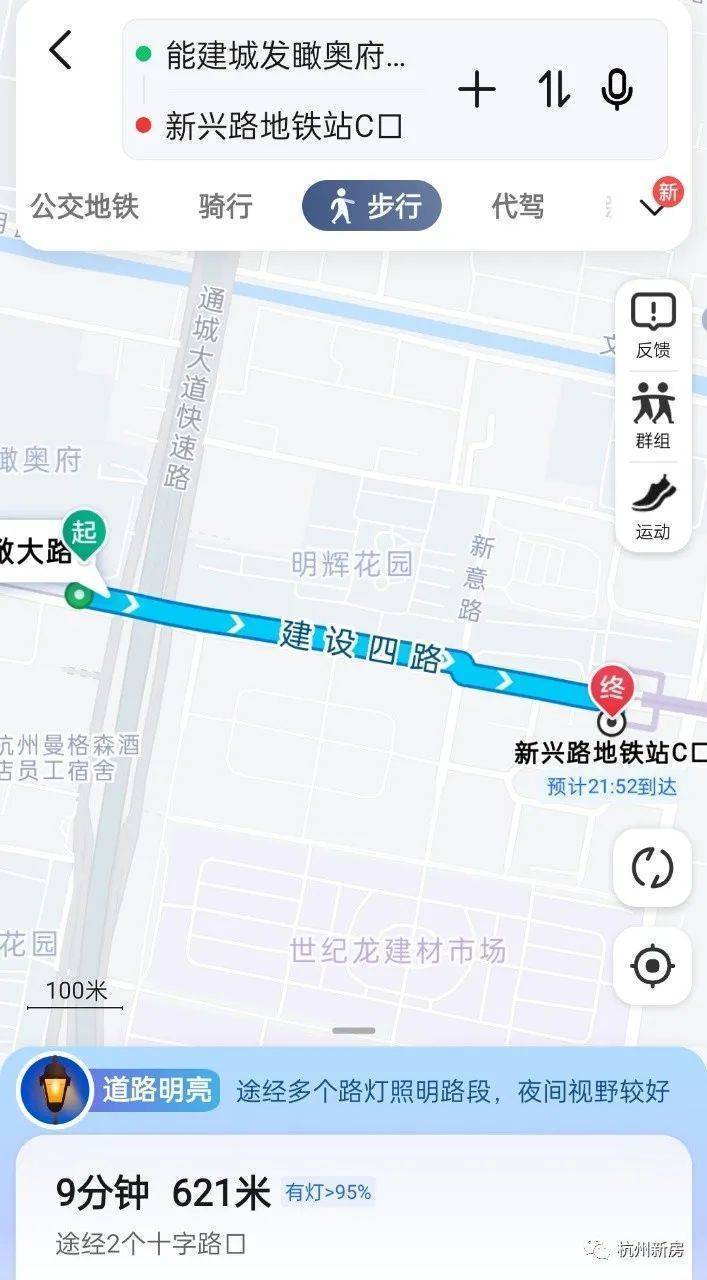The width and height of the screenshot is (707, 1280).
Task: Open 反馈 feedback
Action: 653,327
